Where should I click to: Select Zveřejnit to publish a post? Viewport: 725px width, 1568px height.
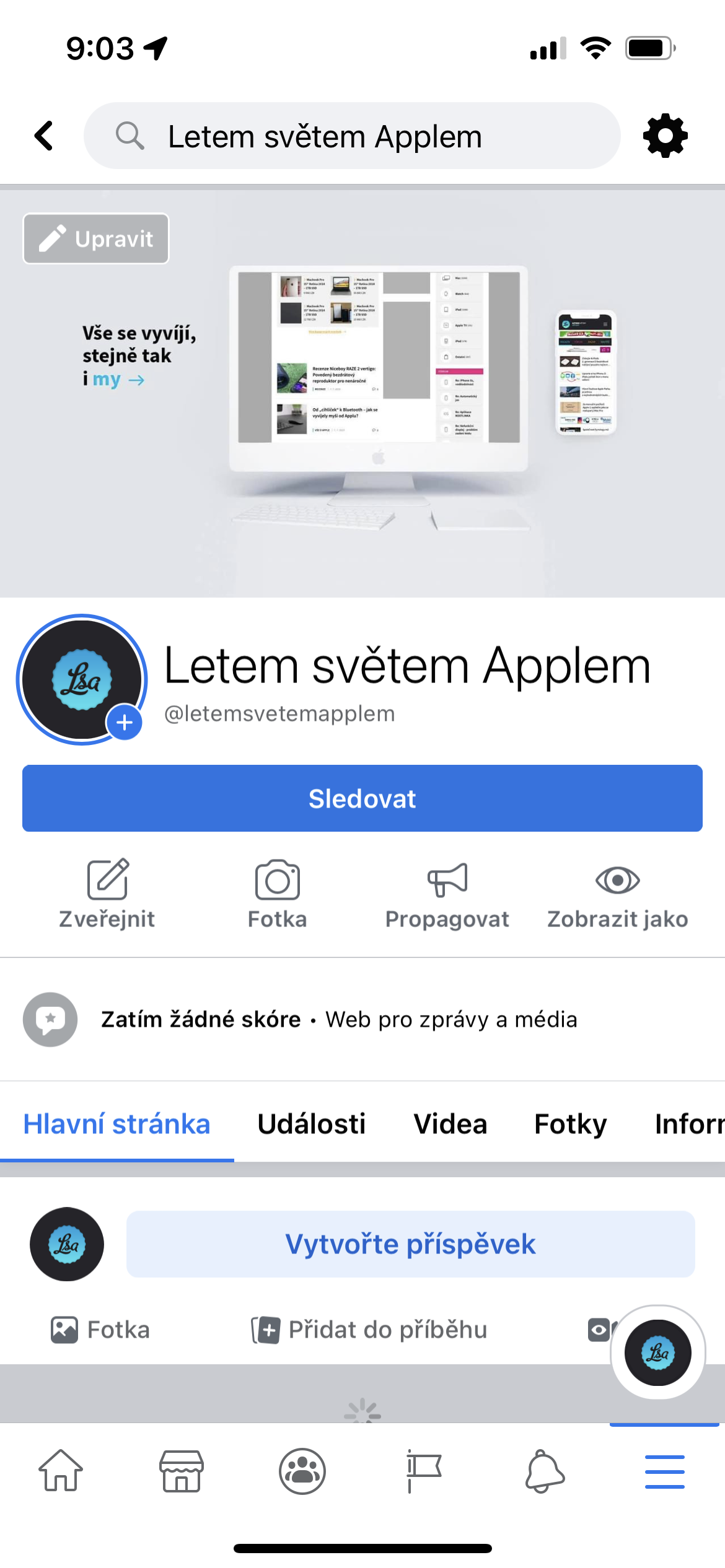pos(107,893)
